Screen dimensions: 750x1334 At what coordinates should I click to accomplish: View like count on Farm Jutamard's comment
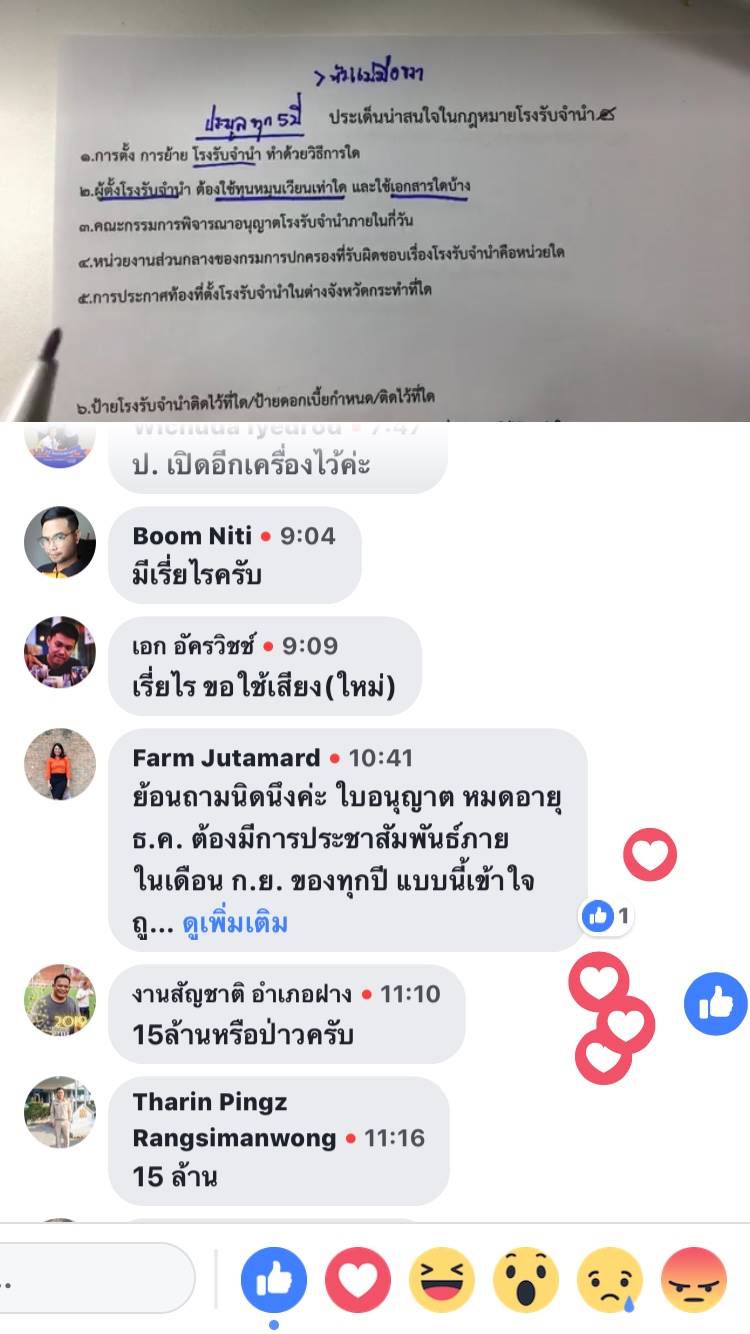608,915
